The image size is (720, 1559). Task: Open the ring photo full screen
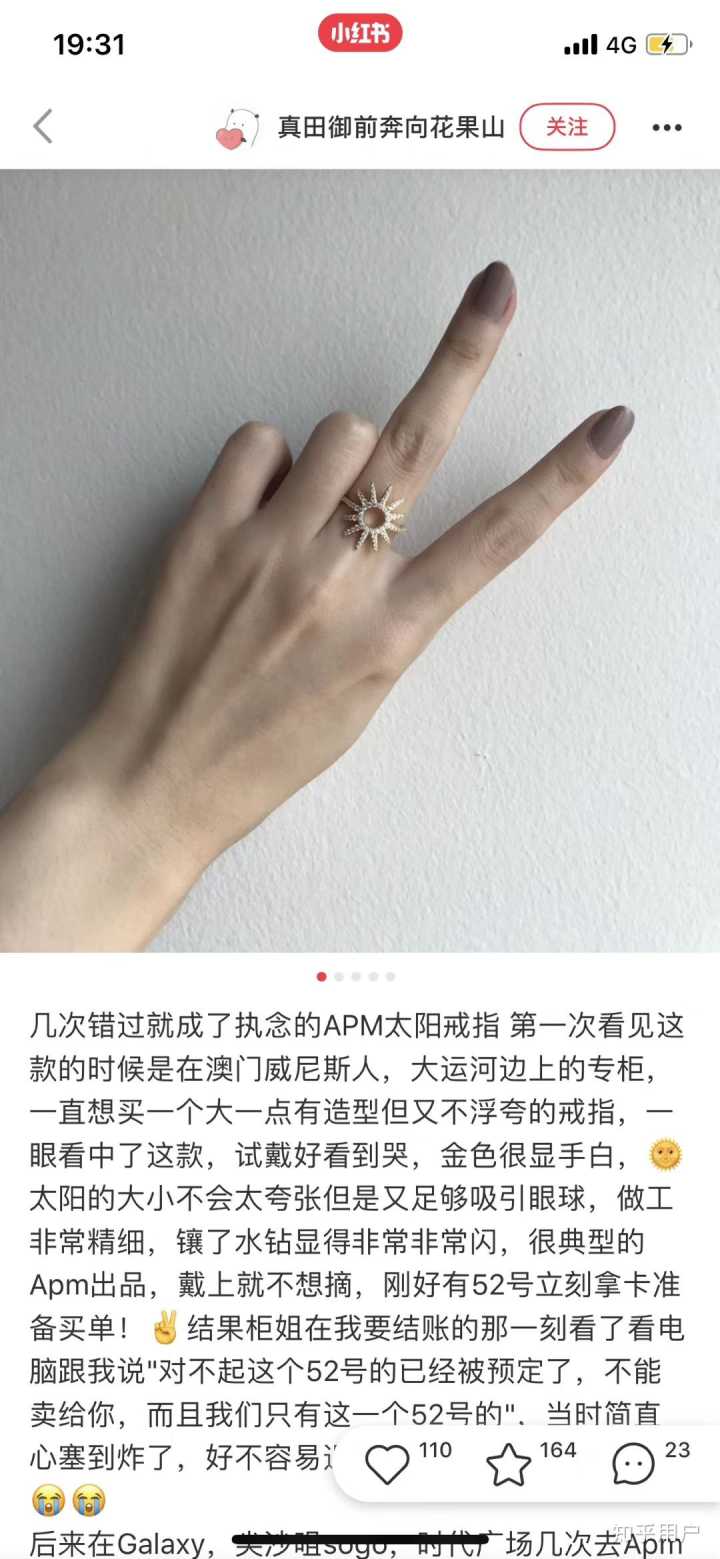click(x=360, y=560)
